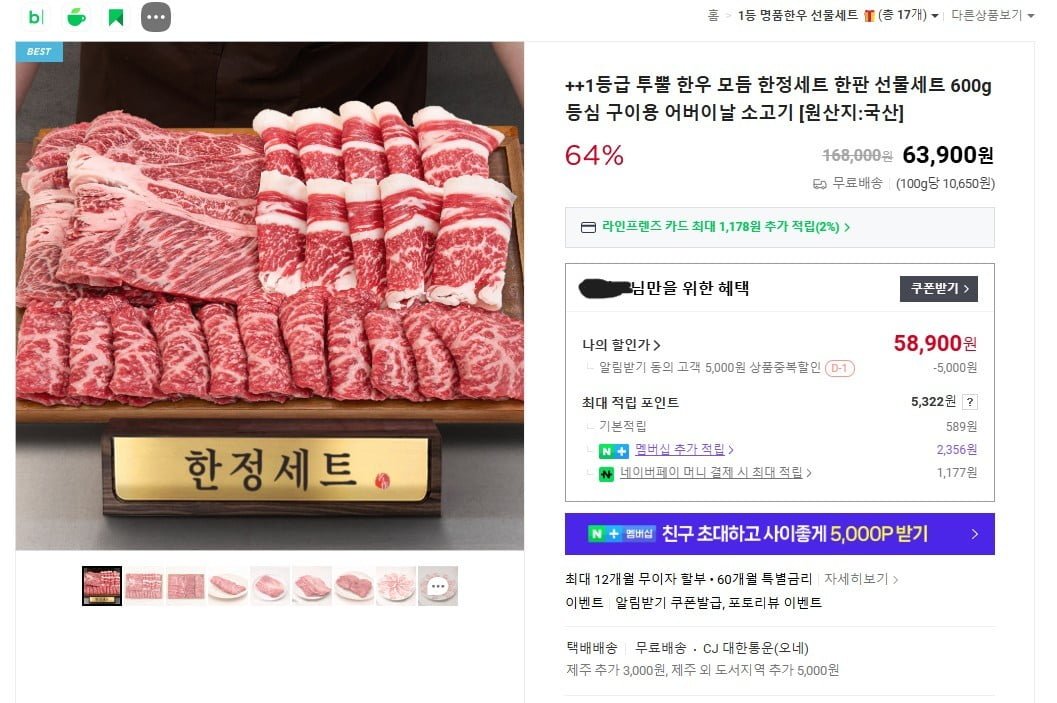The width and height of the screenshot is (1057, 703).
Task: Enlarge the main 한정세트 product image
Action: coord(270,295)
